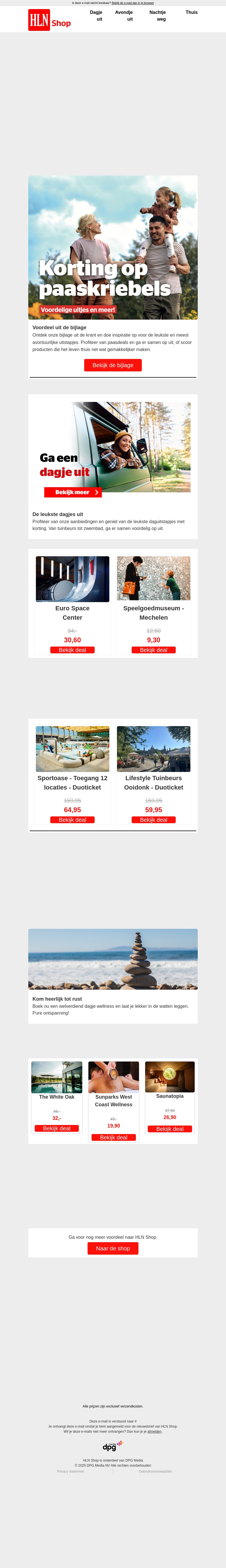
Task: Open the Nachtje weg menu item
Action: point(158,16)
